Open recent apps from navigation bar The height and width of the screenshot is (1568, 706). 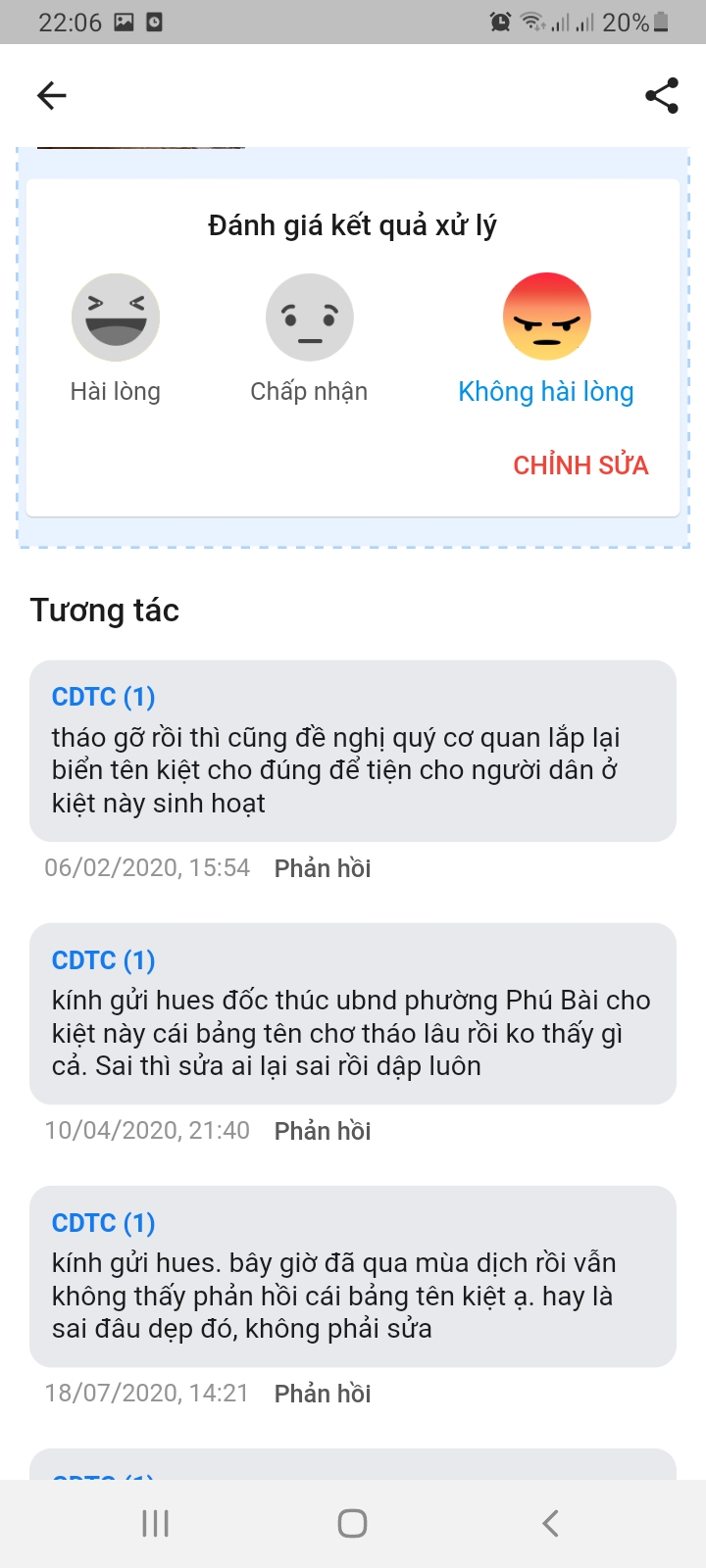click(156, 1523)
